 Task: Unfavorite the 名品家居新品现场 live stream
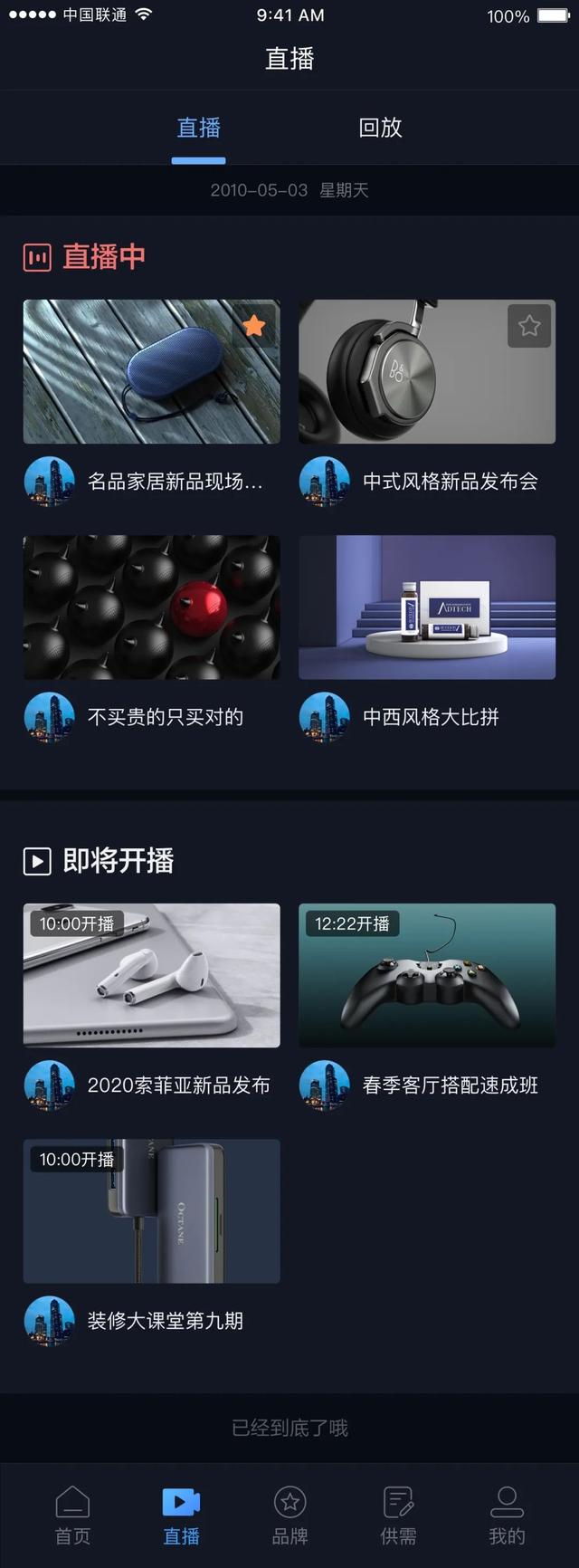(x=254, y=325)
